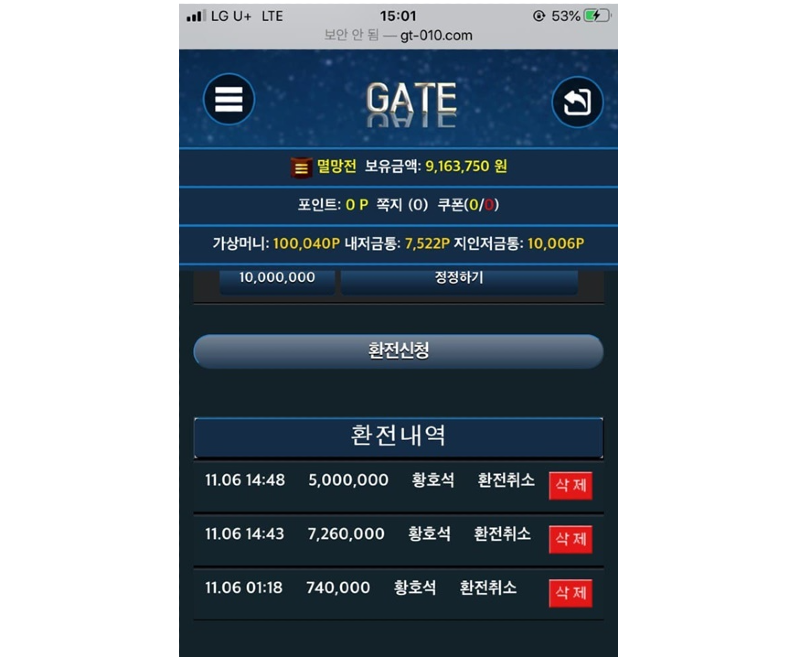The width and height of the screenshot is (800, 657).
Task: Delete the 7,260,000 withdrawal record
Action: tap(570, 540)
